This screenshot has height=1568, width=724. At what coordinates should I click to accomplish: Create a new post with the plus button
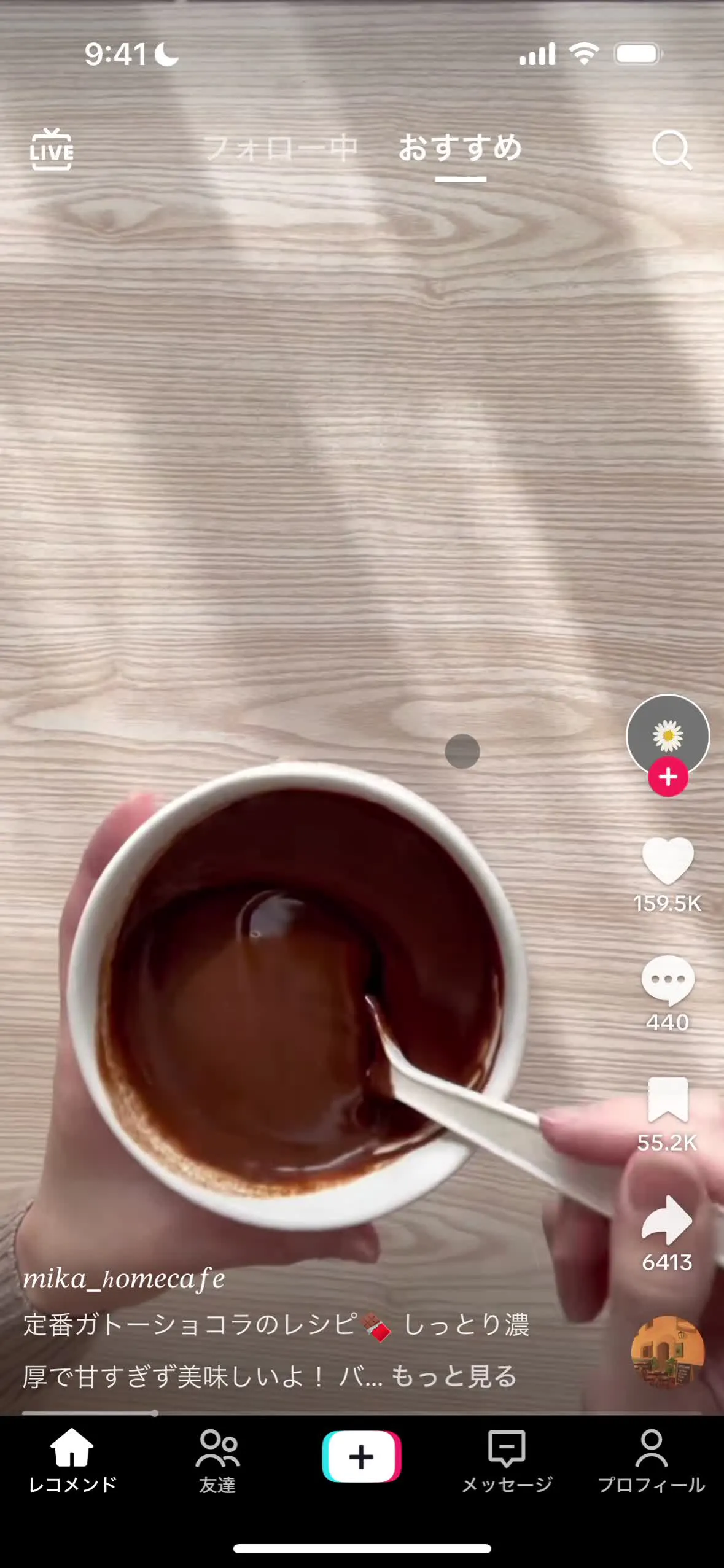tap(362, 1456)
